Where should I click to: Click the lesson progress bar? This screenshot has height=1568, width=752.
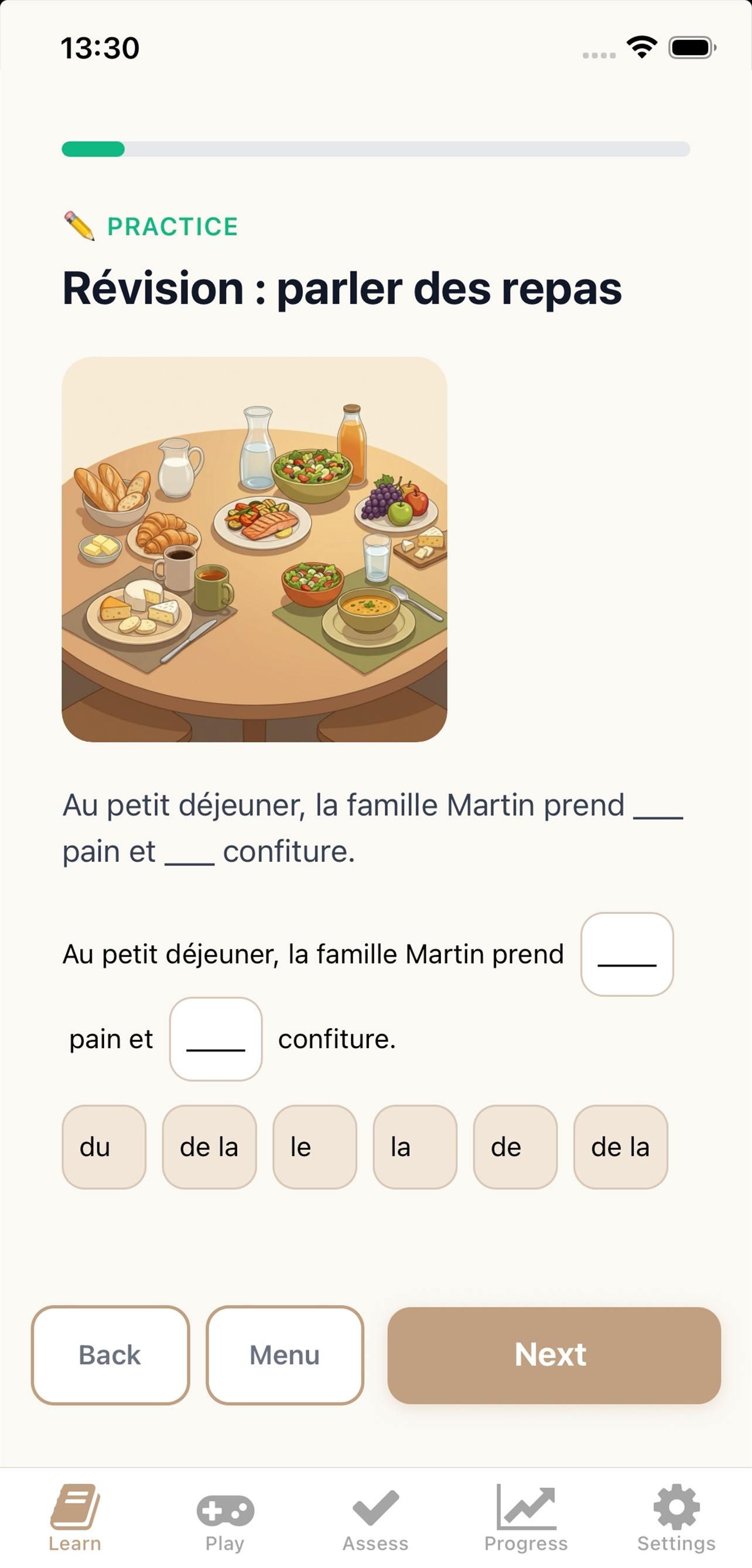pos(375,148)
